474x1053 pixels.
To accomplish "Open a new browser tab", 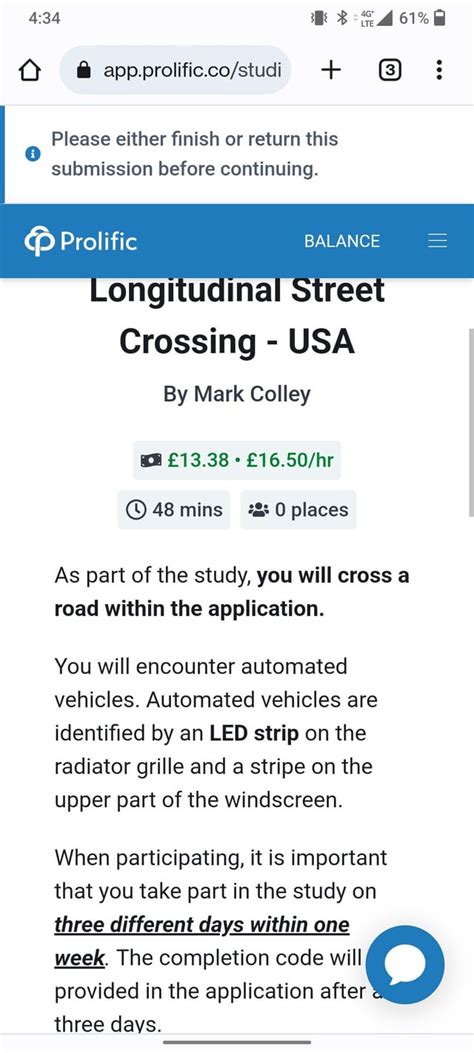I will coord(330,70).
